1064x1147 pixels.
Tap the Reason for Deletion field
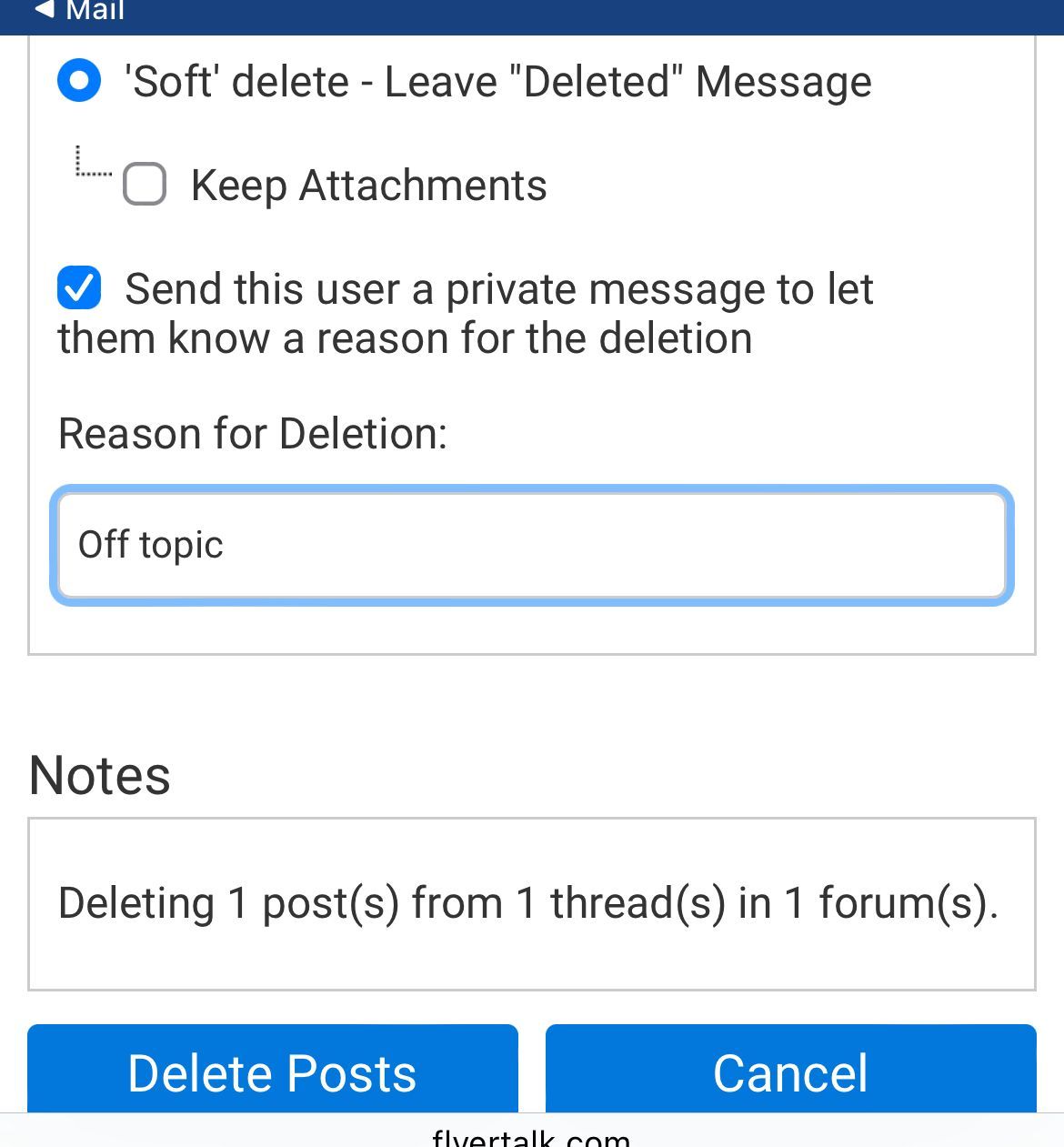click(532, 546)
